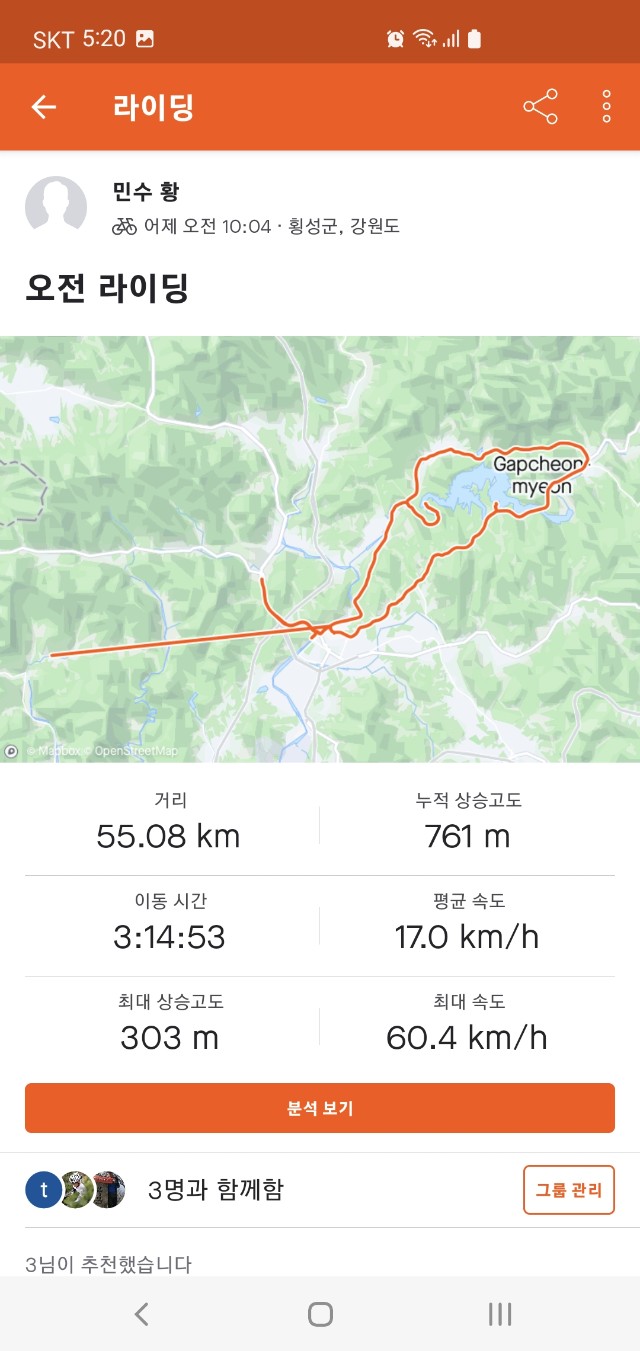Share this ride activity

540,107
